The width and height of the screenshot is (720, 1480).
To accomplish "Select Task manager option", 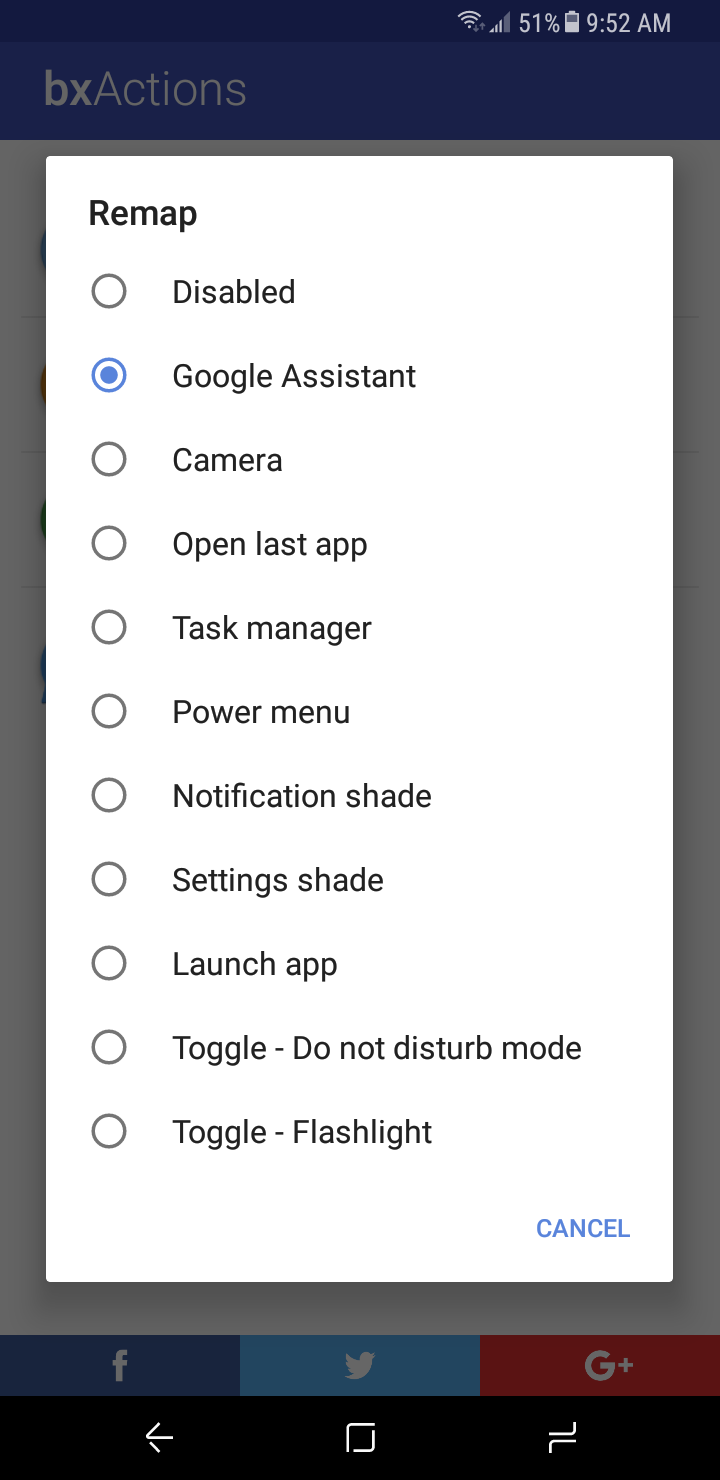I will [109, 628].
